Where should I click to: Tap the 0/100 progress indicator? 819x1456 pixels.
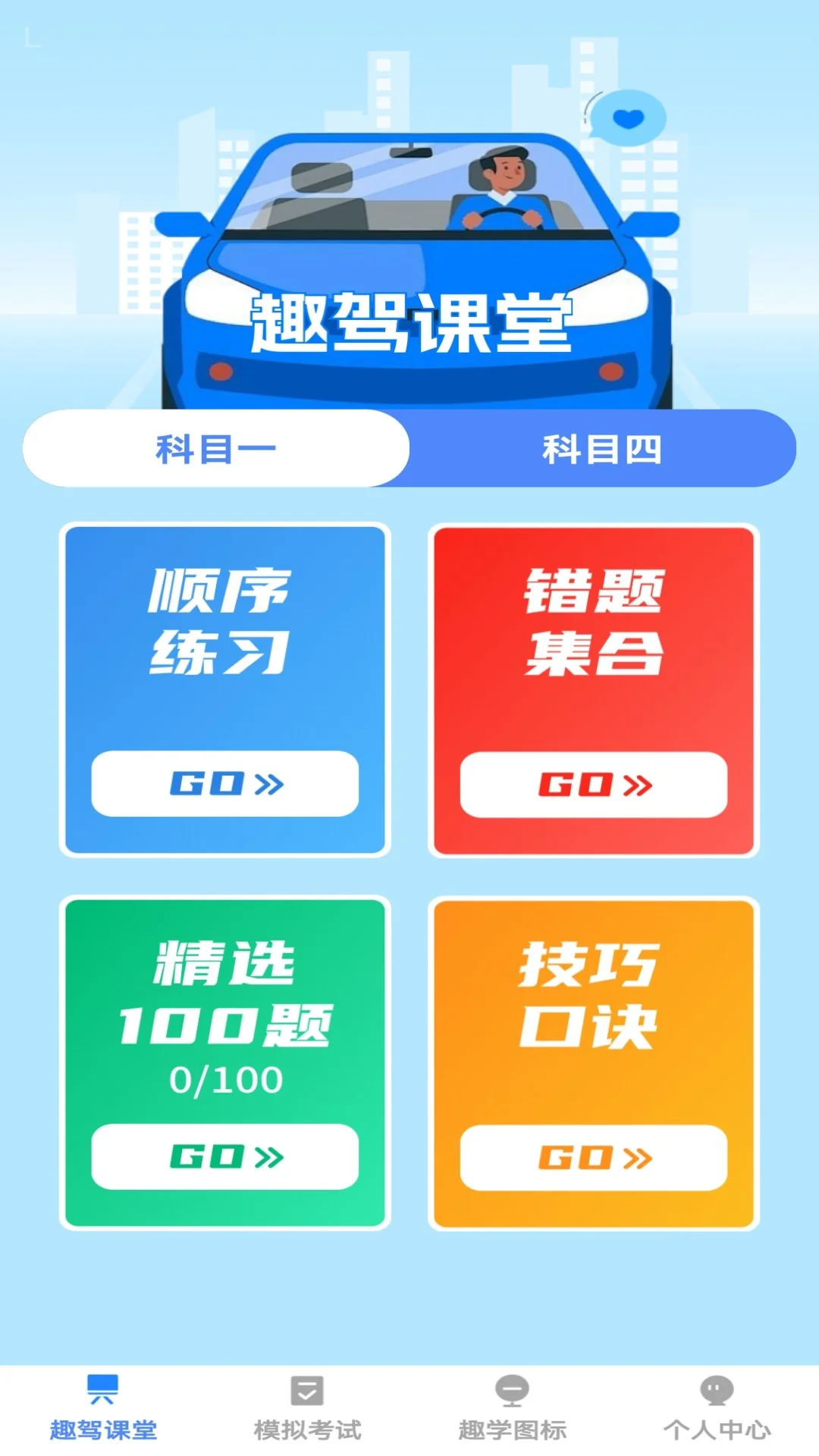(224, 1078)
